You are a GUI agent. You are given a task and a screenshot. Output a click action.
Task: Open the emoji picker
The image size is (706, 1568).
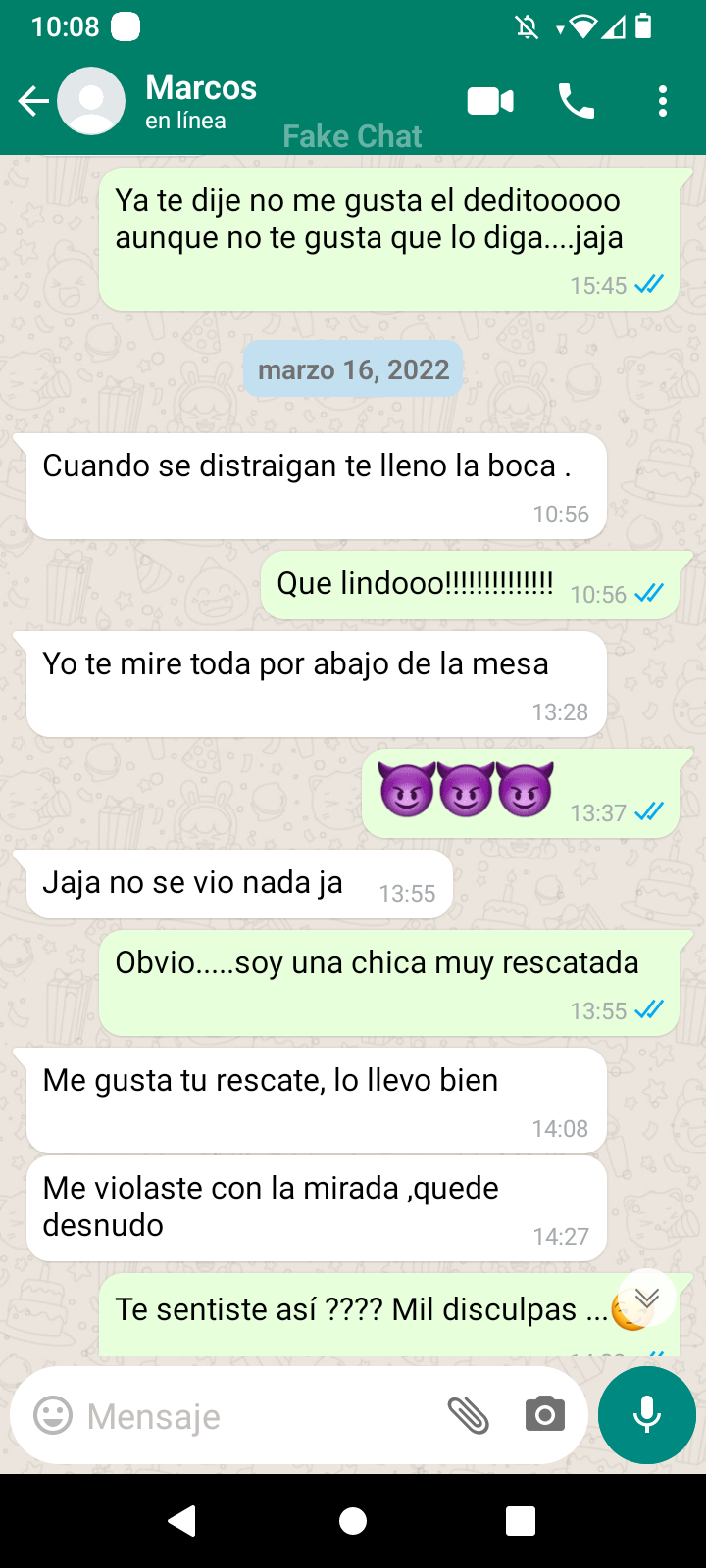pos(53,1415)
